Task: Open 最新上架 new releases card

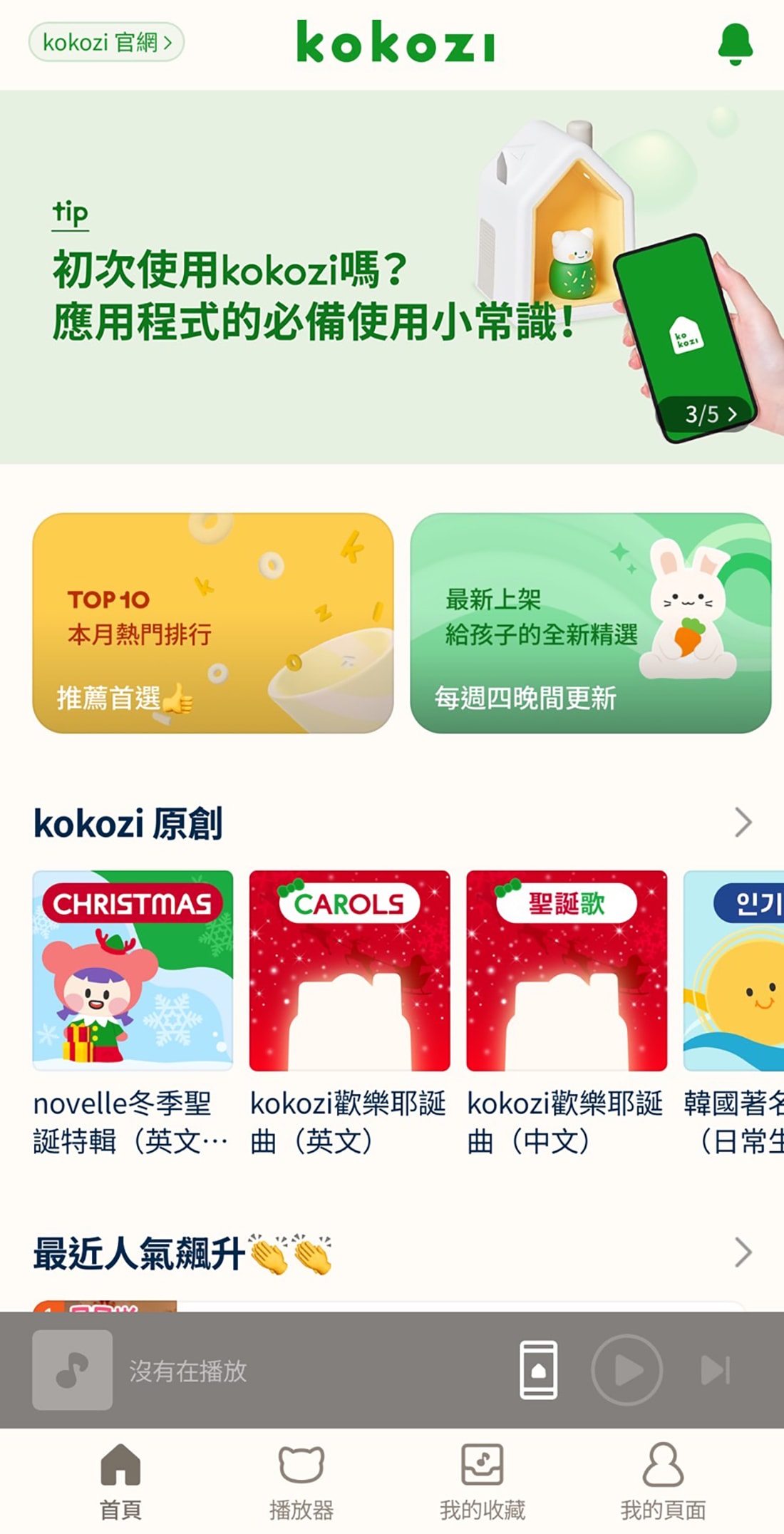Action: coord(590,623)
